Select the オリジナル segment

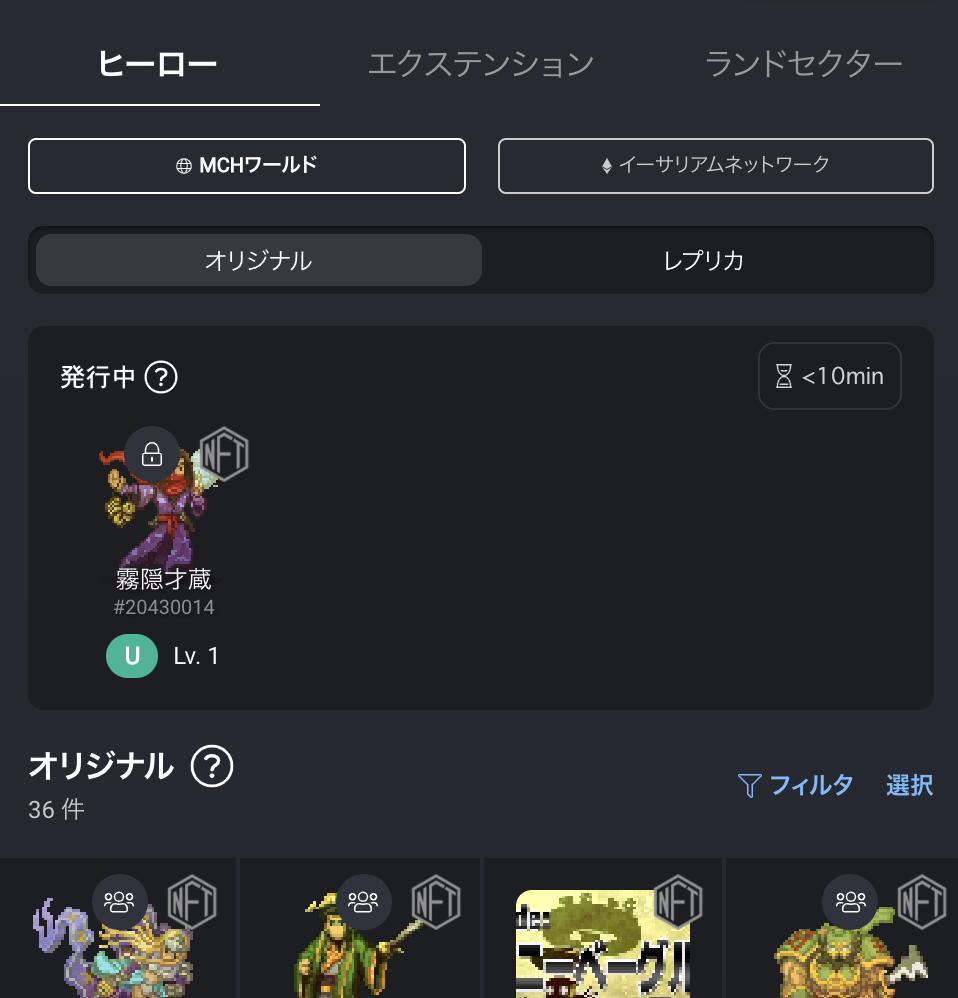[258, 261]
